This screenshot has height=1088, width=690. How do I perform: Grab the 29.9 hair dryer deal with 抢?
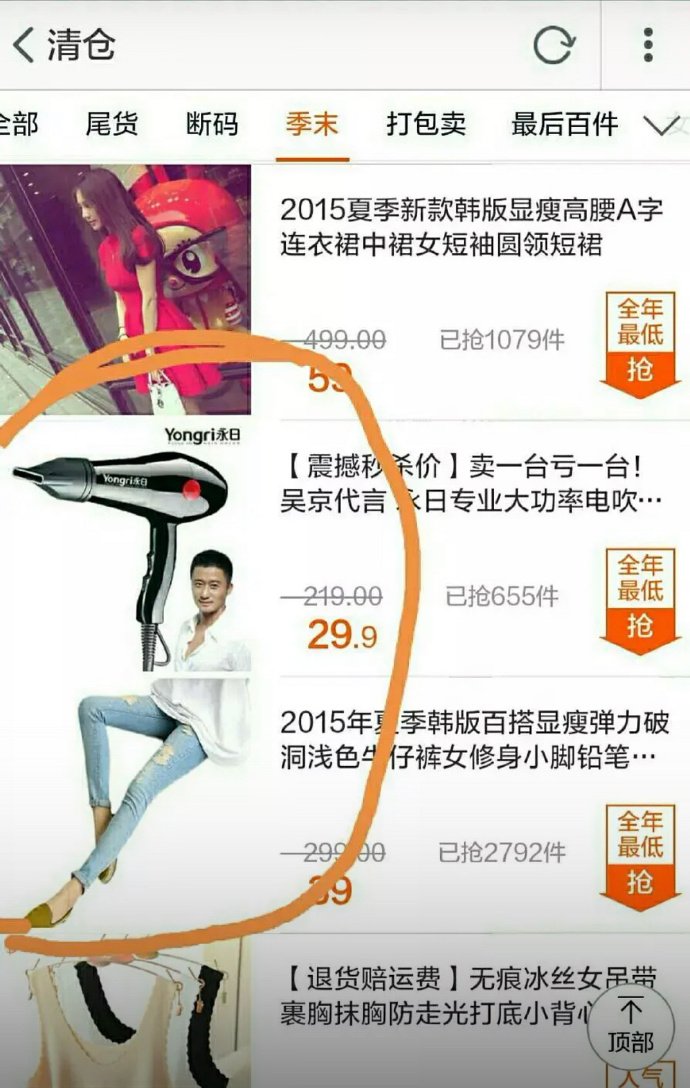(x=638, y=602)
